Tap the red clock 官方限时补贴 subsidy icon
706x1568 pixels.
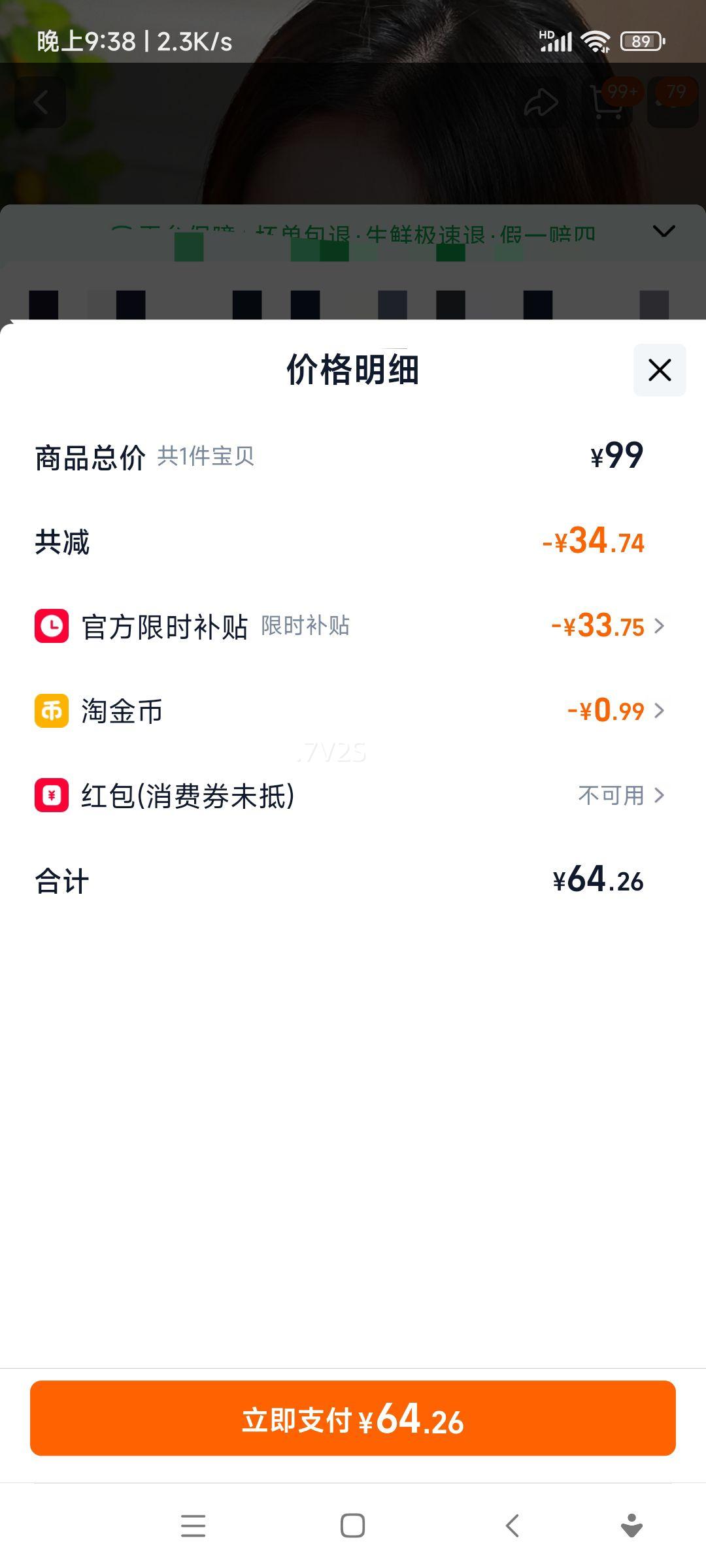pyautogui.click(x=51, y=627)
